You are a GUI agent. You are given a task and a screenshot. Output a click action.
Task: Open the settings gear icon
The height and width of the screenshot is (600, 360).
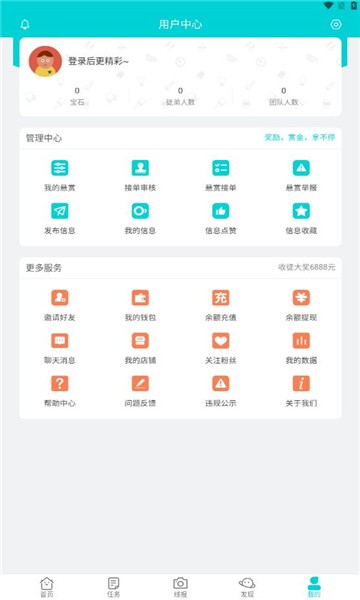tap(336, 24)
